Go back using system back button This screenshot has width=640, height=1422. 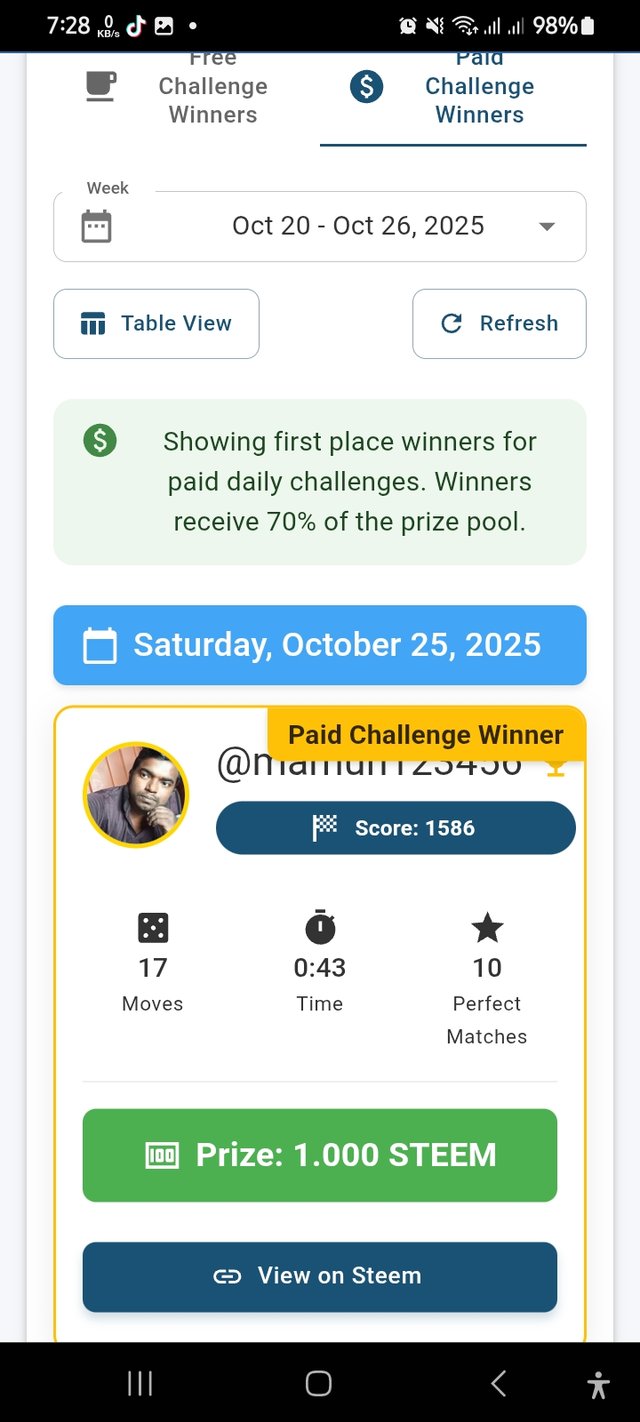click(x=498, y=1384)
